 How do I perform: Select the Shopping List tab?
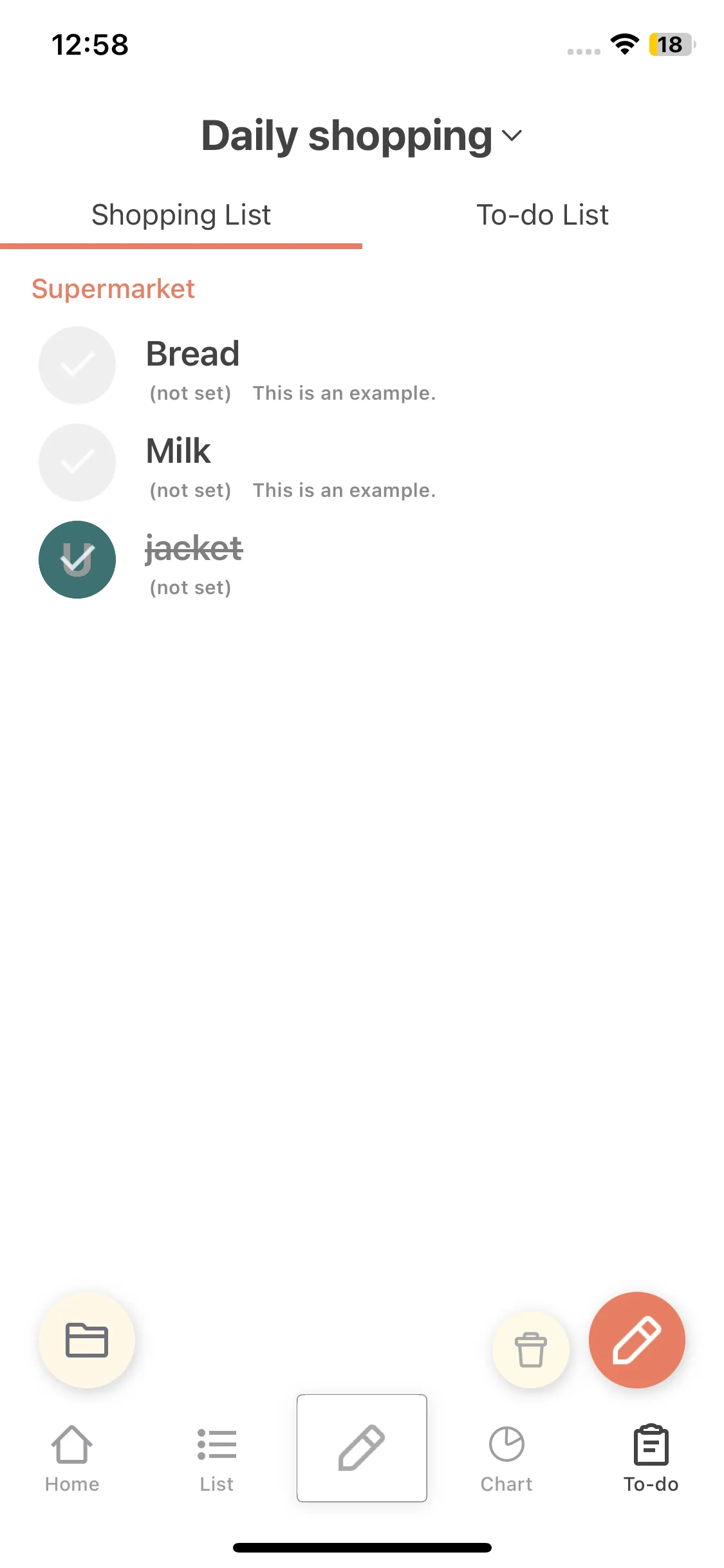tap(181, 214)
